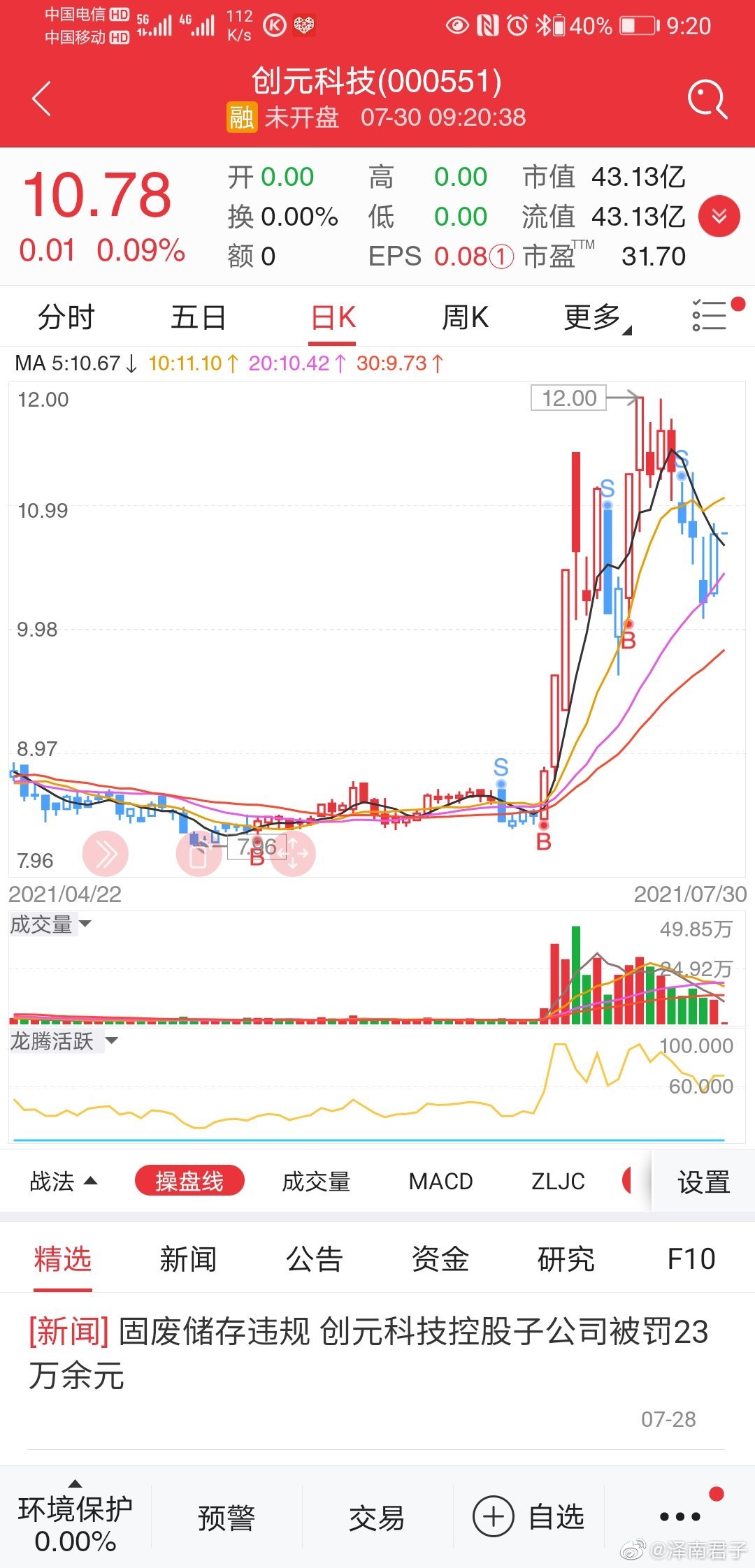Tap 交易 in bottom bar
Viewport: 755px width, 1568px height.
coord(377,1518)
